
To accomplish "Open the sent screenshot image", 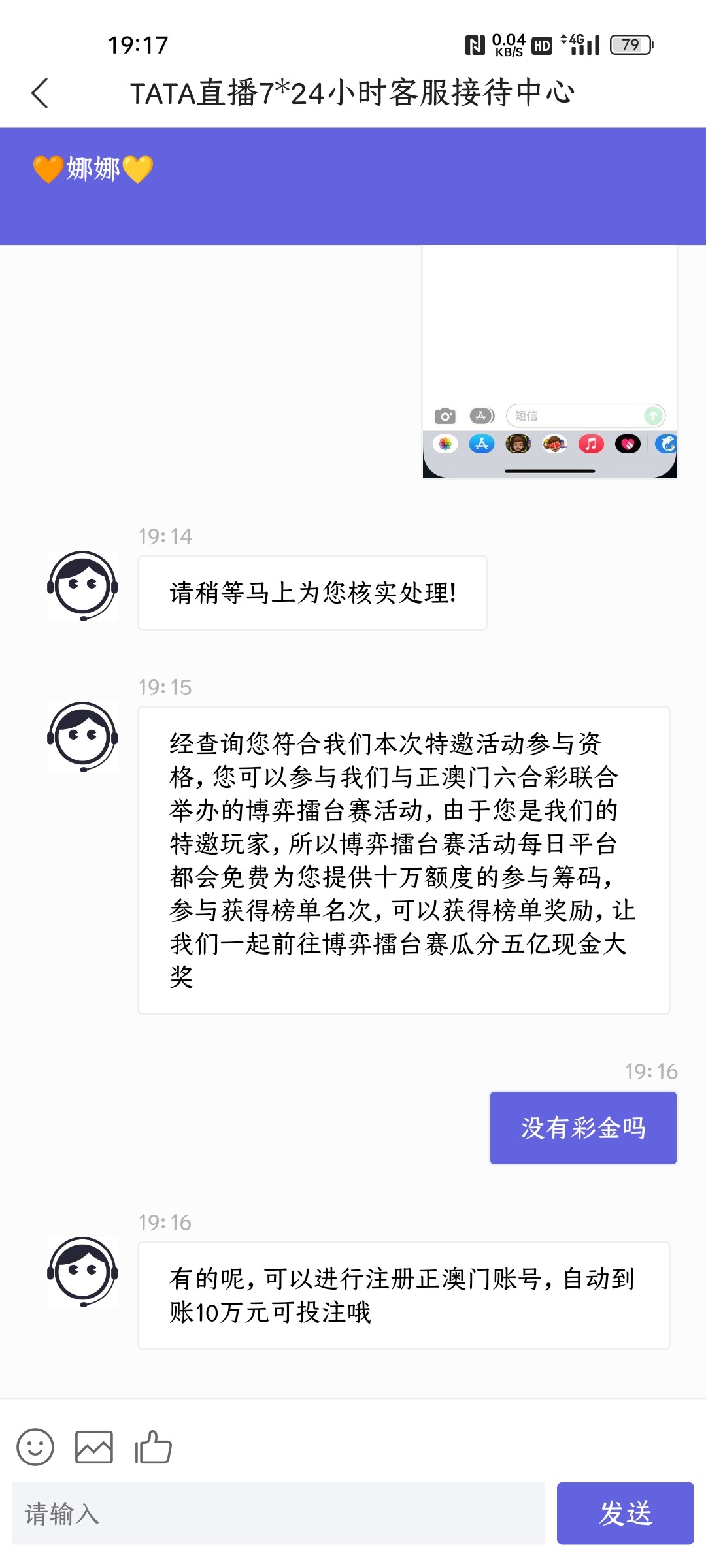I will click(x=549, y=362).
